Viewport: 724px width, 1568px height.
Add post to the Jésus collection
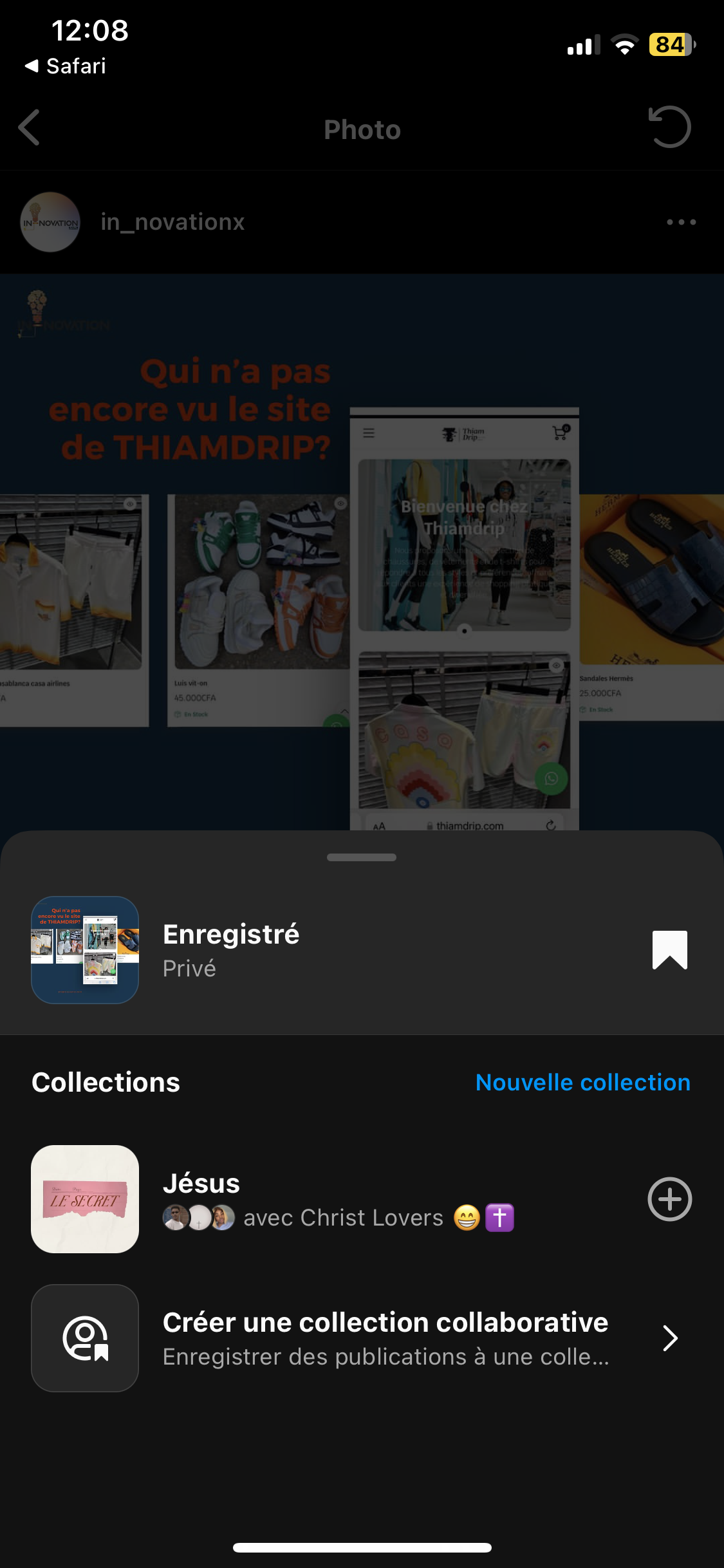click(669, 1199)
